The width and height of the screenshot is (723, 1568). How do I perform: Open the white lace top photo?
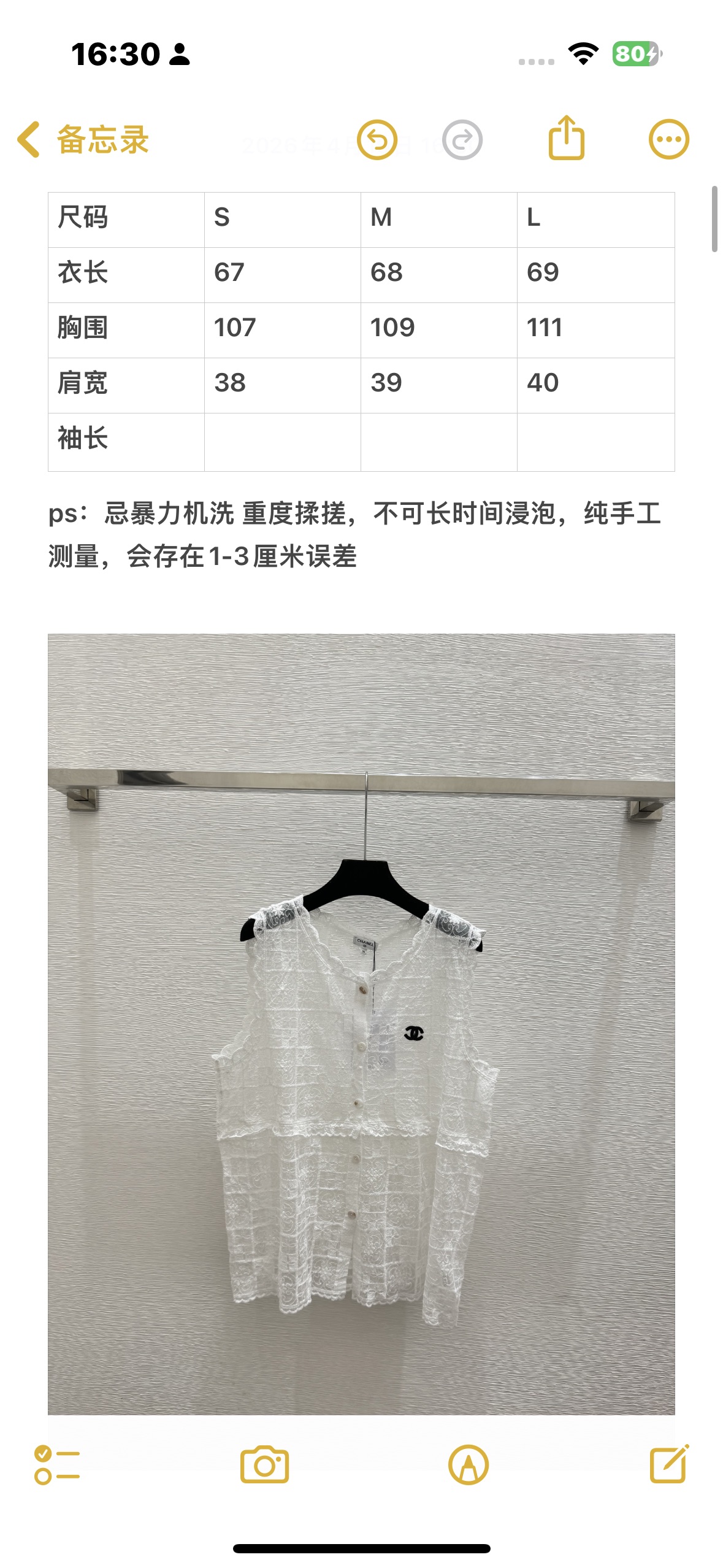click(361, 1024)
